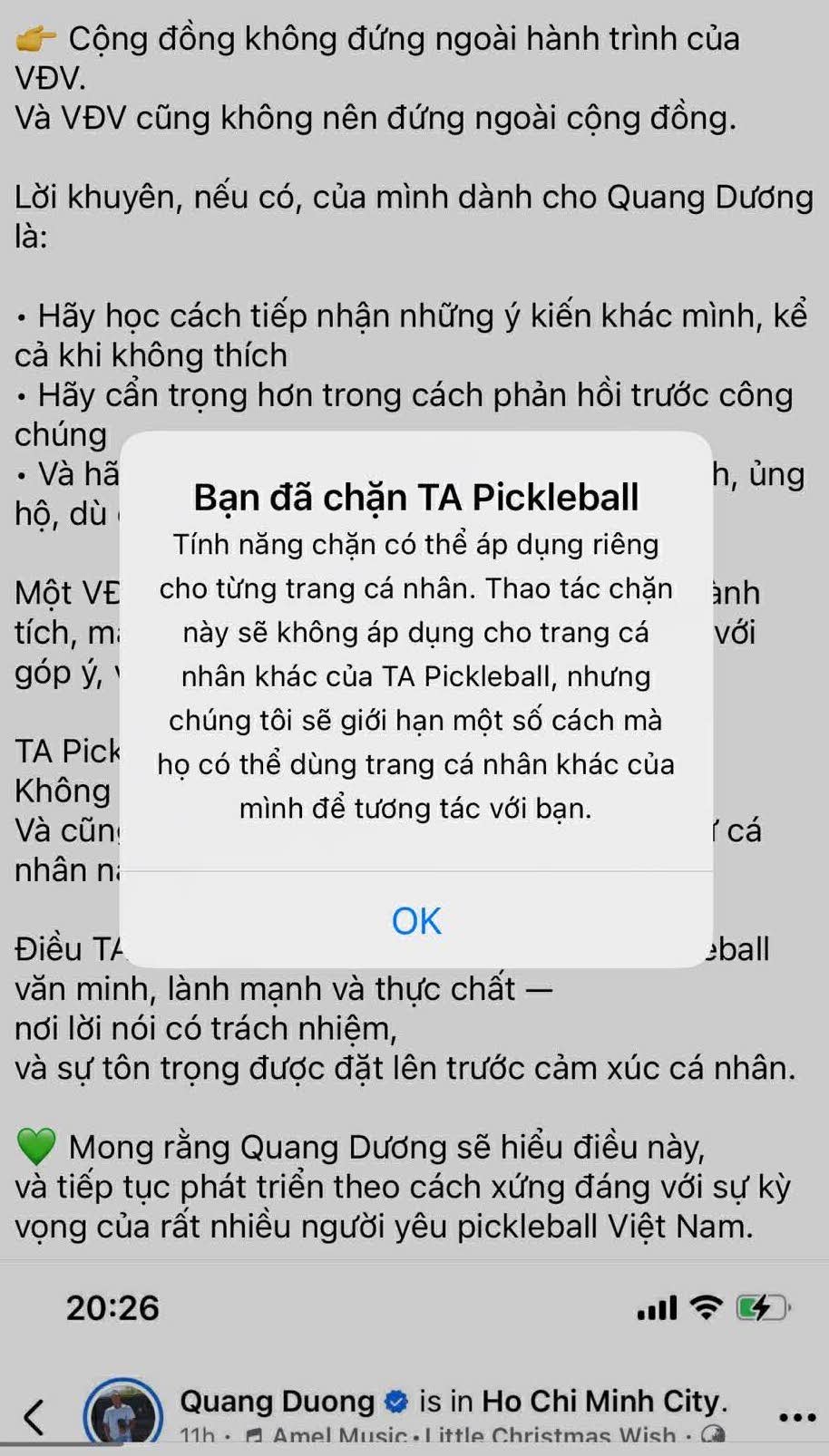
Task: Open the Ho Chi Minh City location link
Action: point(603,1401)
